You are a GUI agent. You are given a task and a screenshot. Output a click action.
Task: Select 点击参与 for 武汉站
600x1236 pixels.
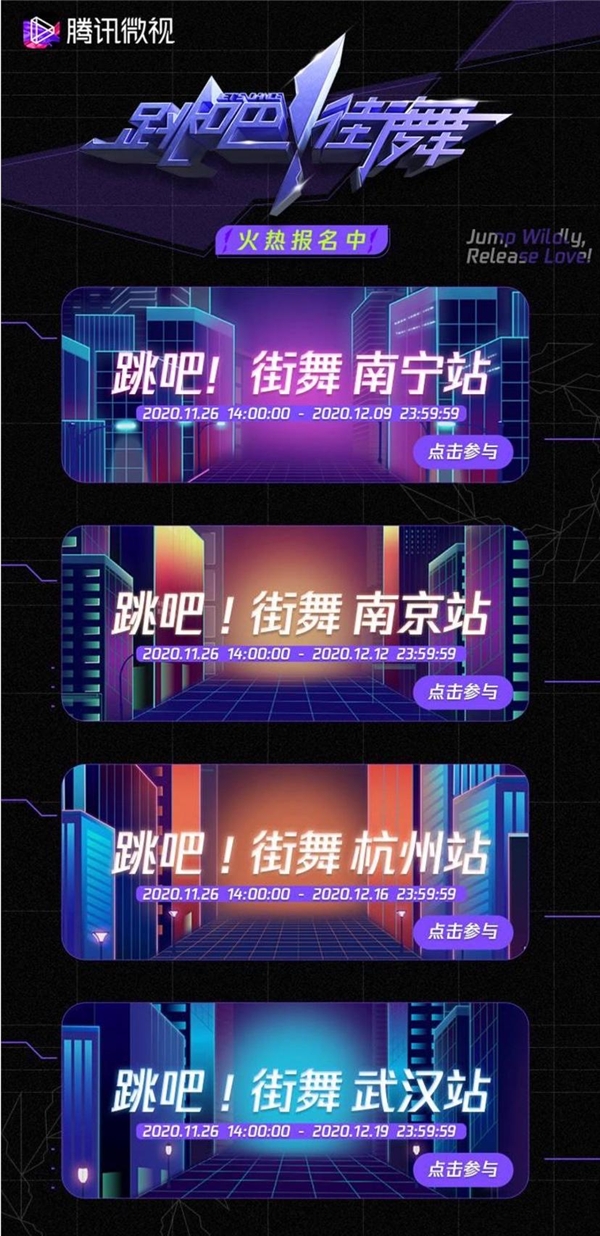[x=462, y=1168]
